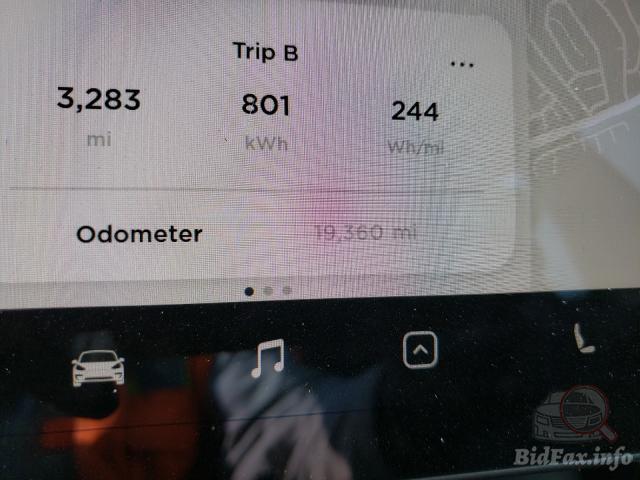Expand the app launcher with the up arrow
The image size is (640, 480).
[x=419, y=350]
